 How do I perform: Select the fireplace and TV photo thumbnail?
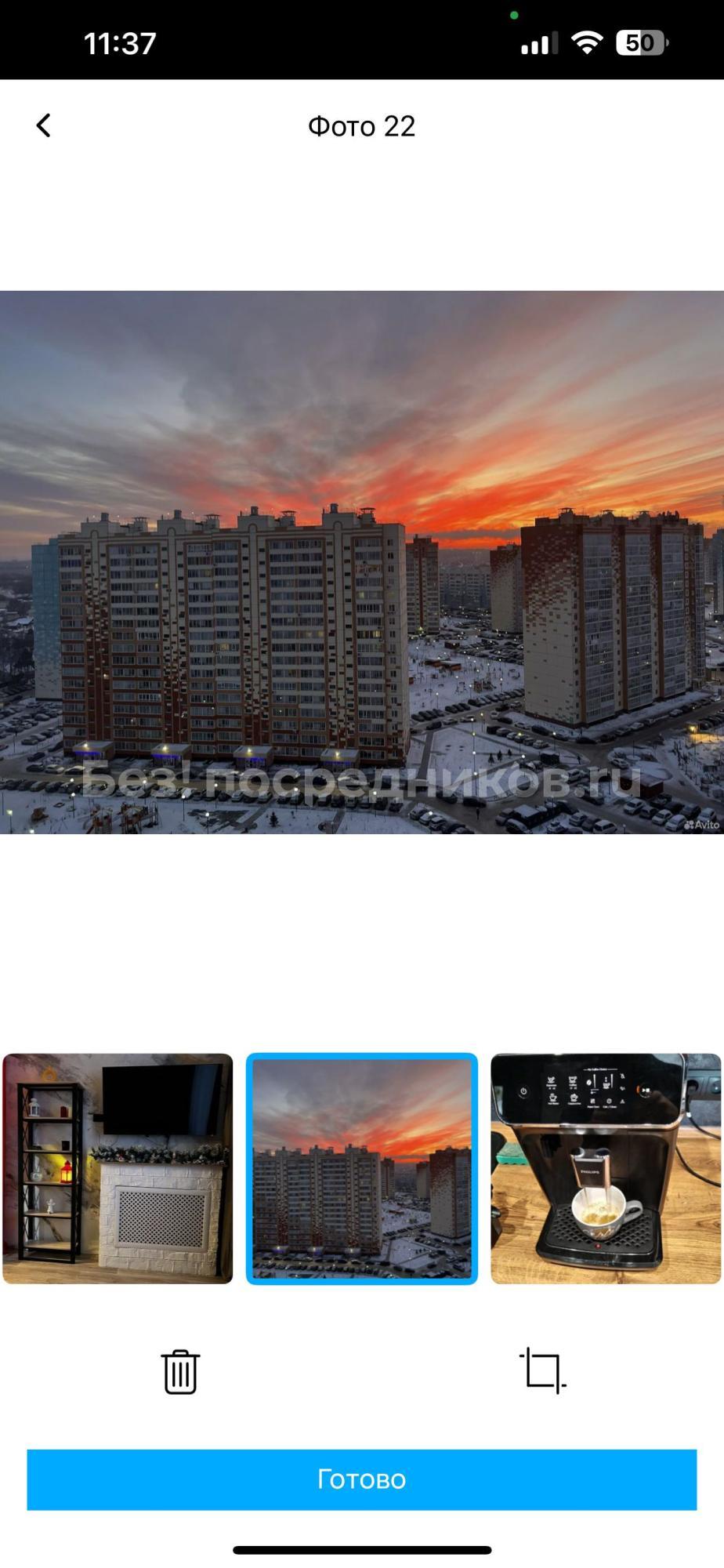[118, 1168]
